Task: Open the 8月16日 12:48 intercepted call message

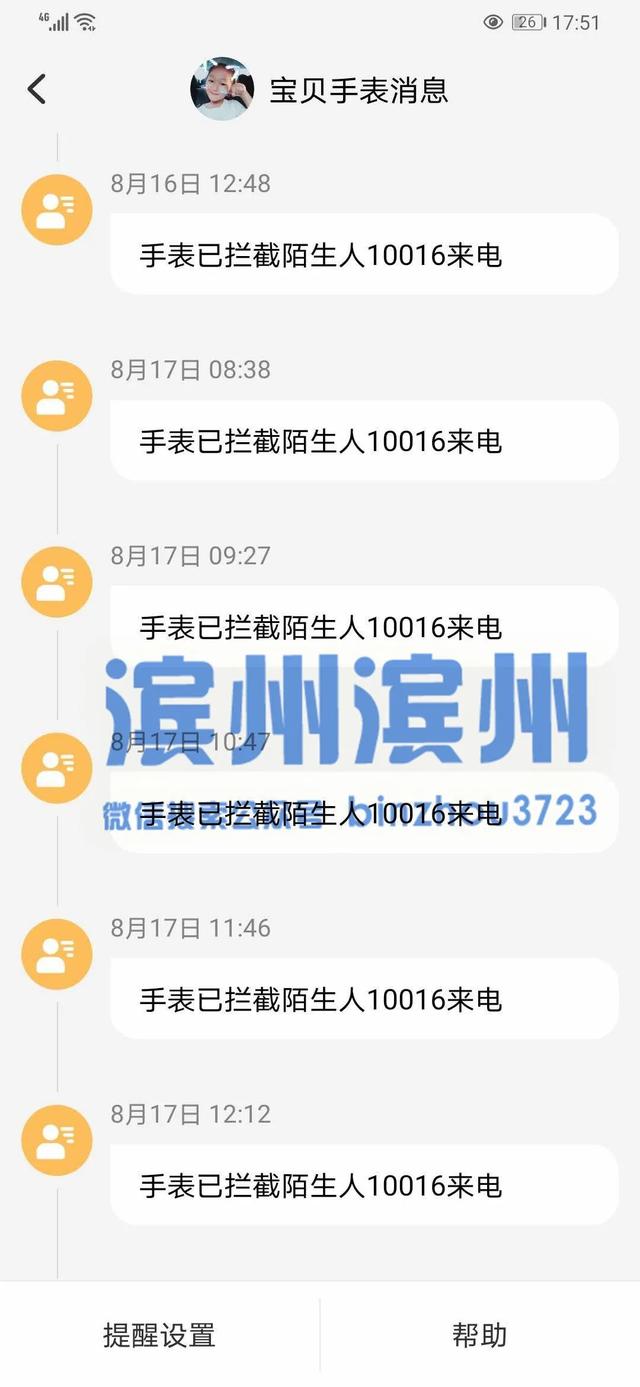Action: pos(364,255)
